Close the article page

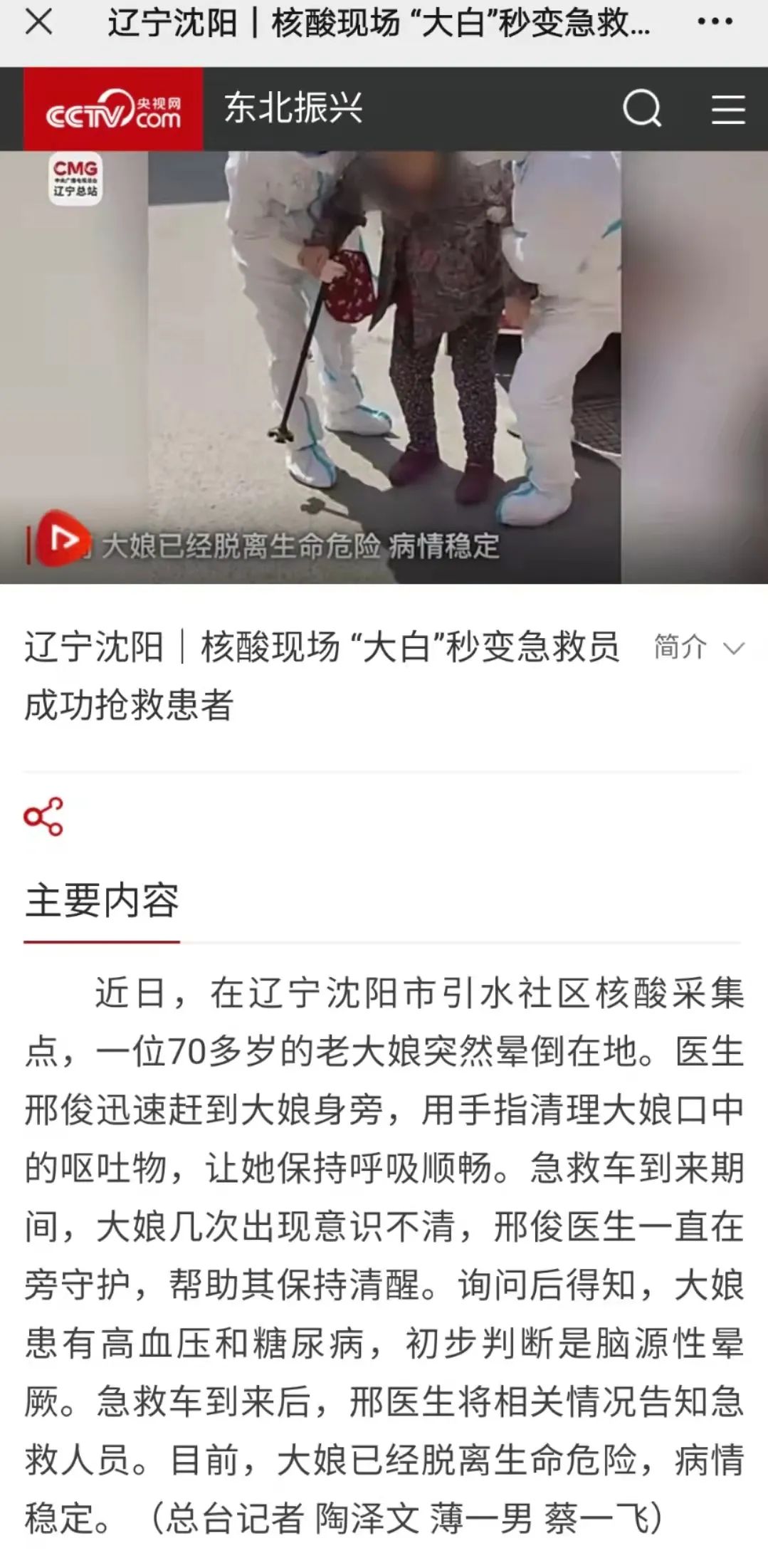(38, 23)
